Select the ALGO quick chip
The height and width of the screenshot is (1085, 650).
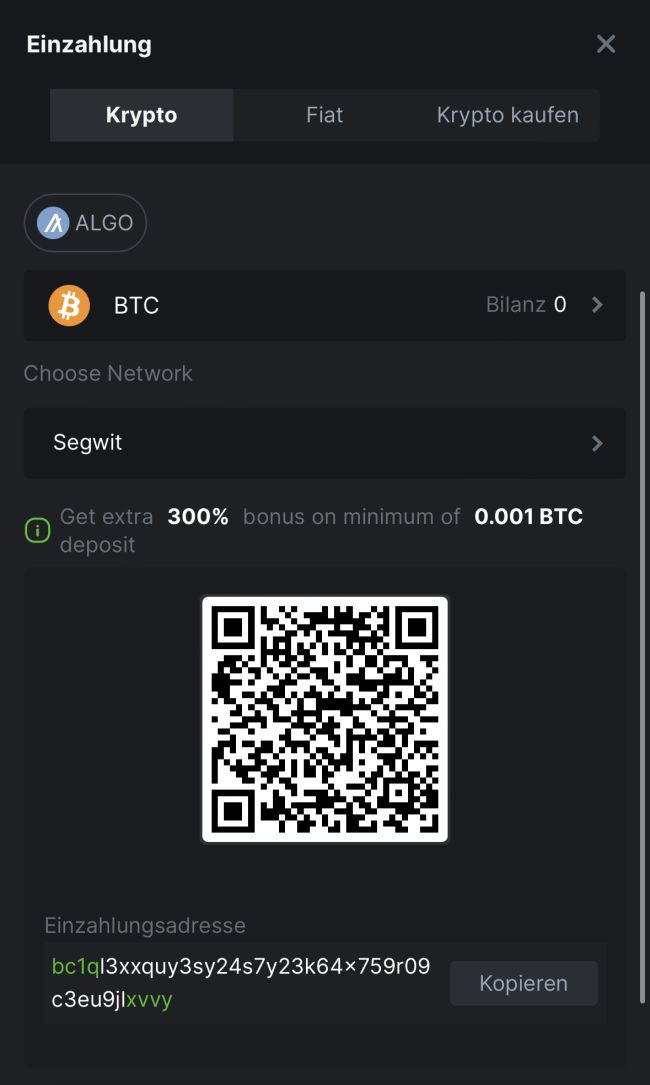click(x=86, y=223)
